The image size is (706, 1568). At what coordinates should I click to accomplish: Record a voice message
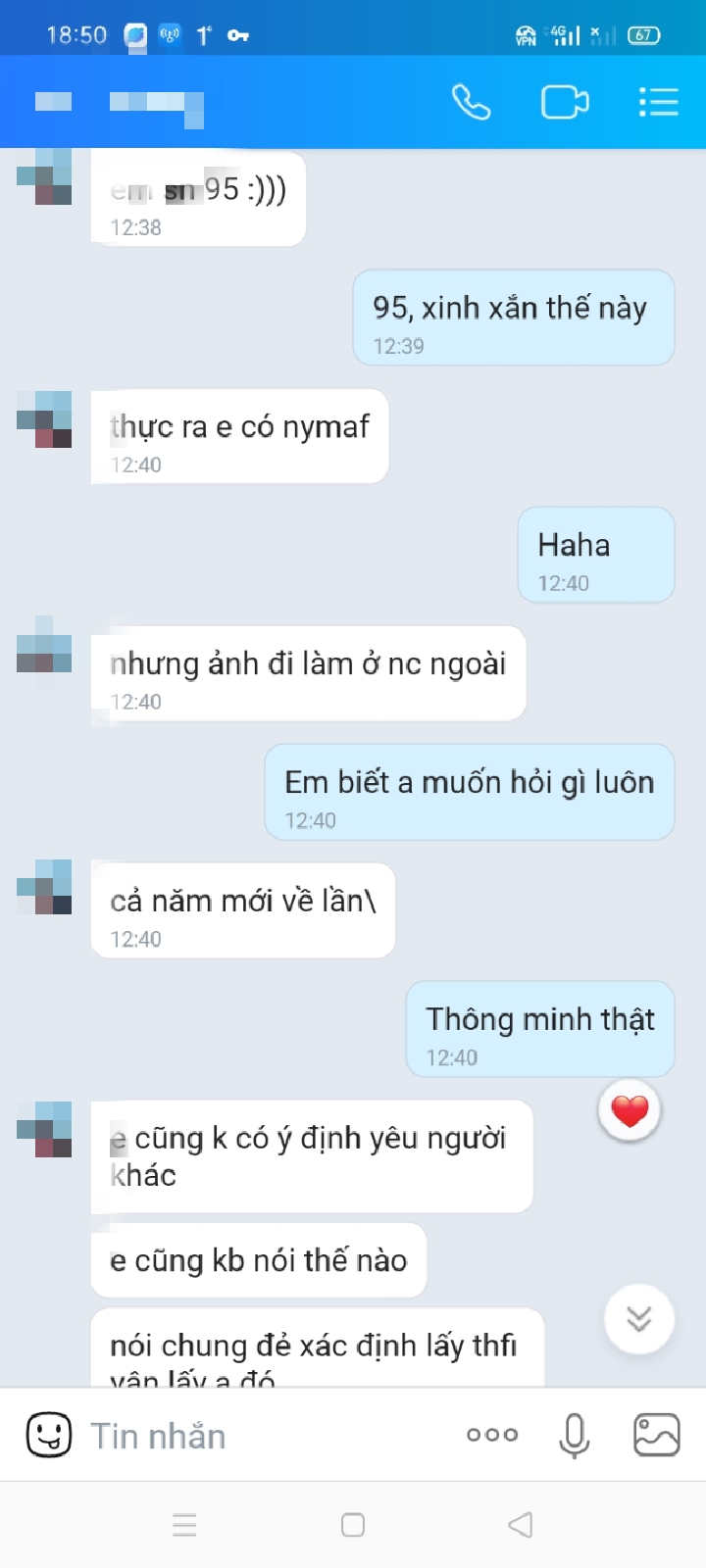[x=575, y=1436]
